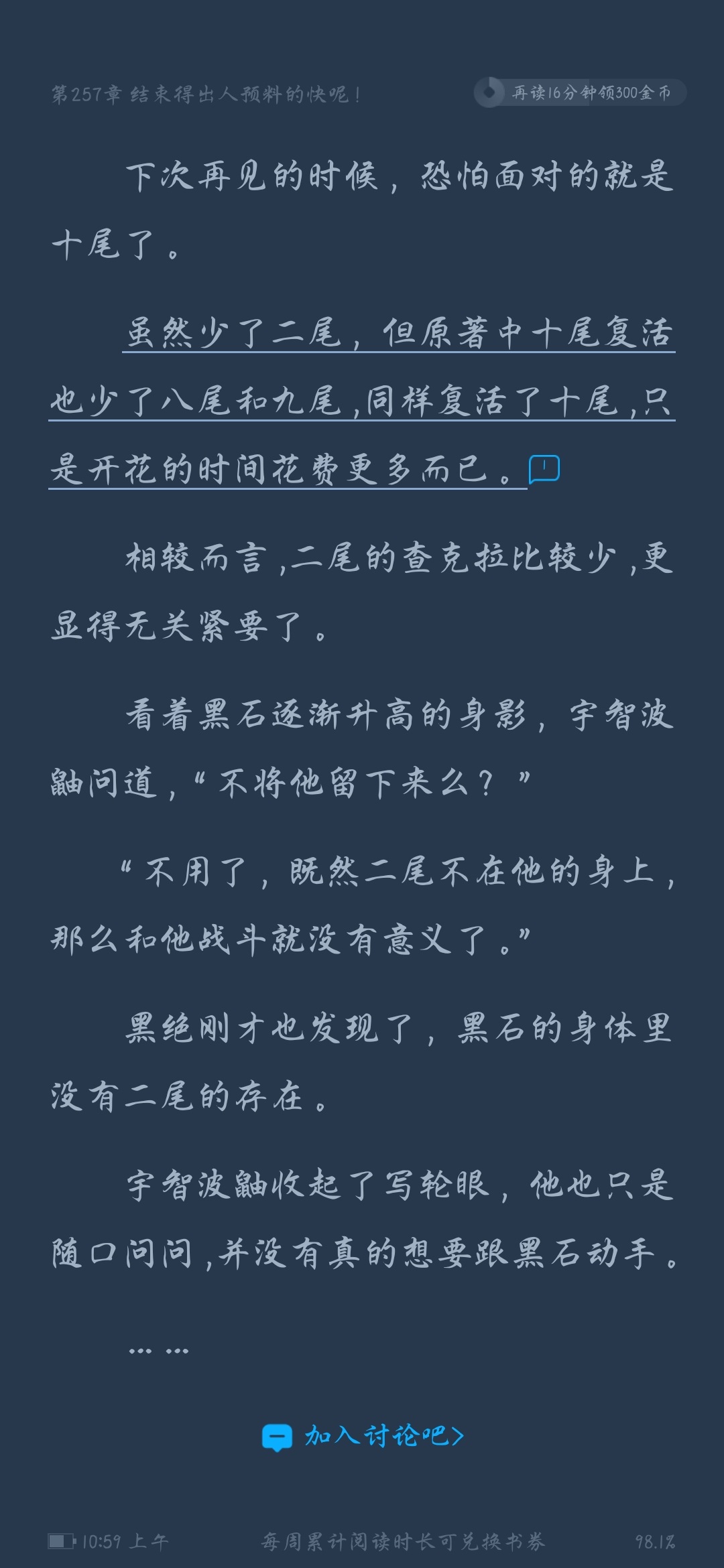Image resolution: width=724 pixels, height=1568 pixels.
Task: Open the comment bubble after the underlined paragraph
Action: pos(544,469)
